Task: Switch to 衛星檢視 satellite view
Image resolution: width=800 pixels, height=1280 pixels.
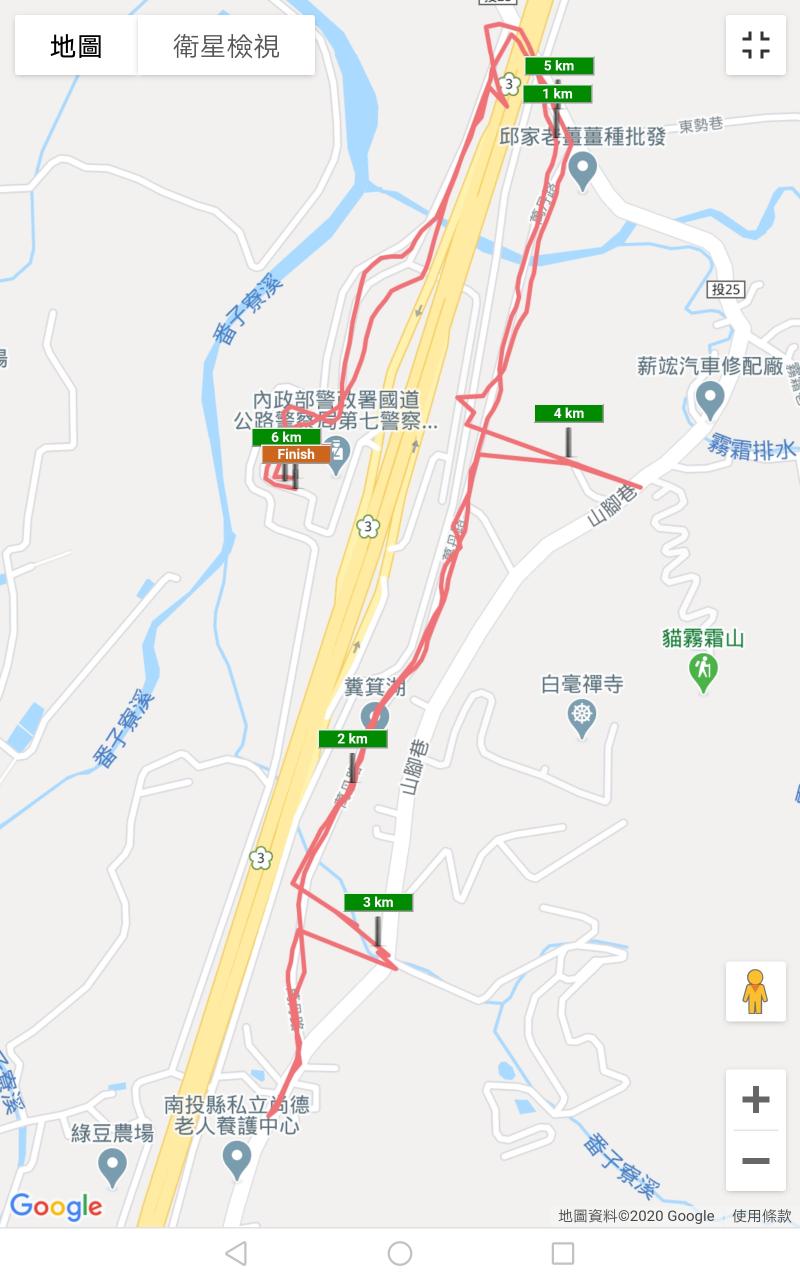Action: coord(226,46)
